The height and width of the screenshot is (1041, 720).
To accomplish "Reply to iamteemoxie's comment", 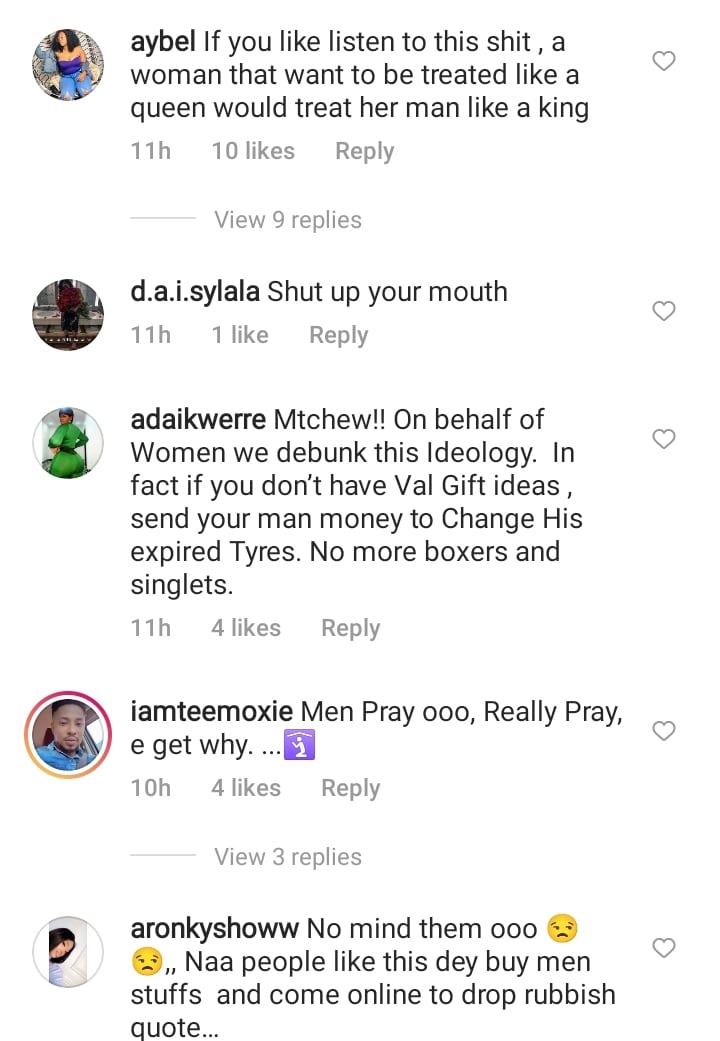I will pos(350,789).
